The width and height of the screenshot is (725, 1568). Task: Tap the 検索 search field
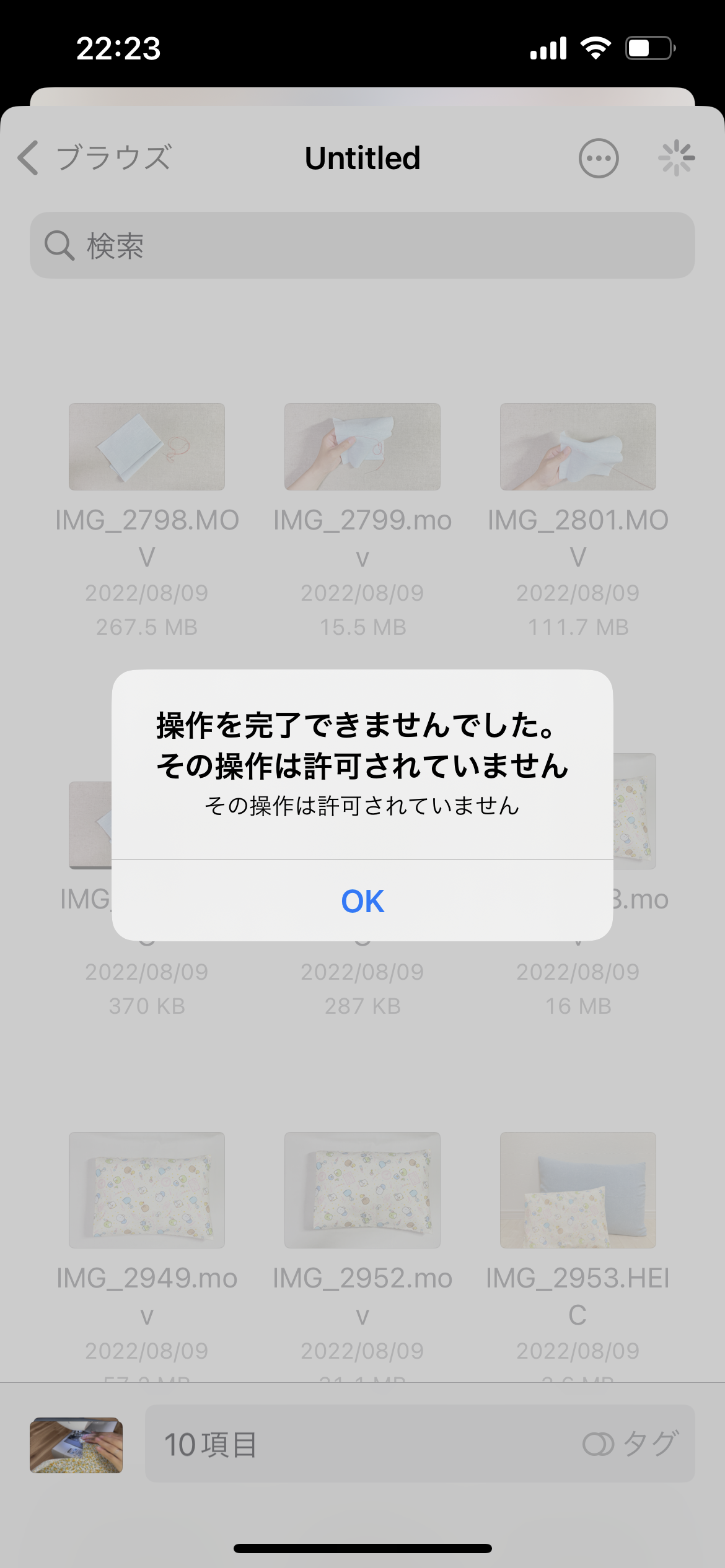[x=362, y=245]
